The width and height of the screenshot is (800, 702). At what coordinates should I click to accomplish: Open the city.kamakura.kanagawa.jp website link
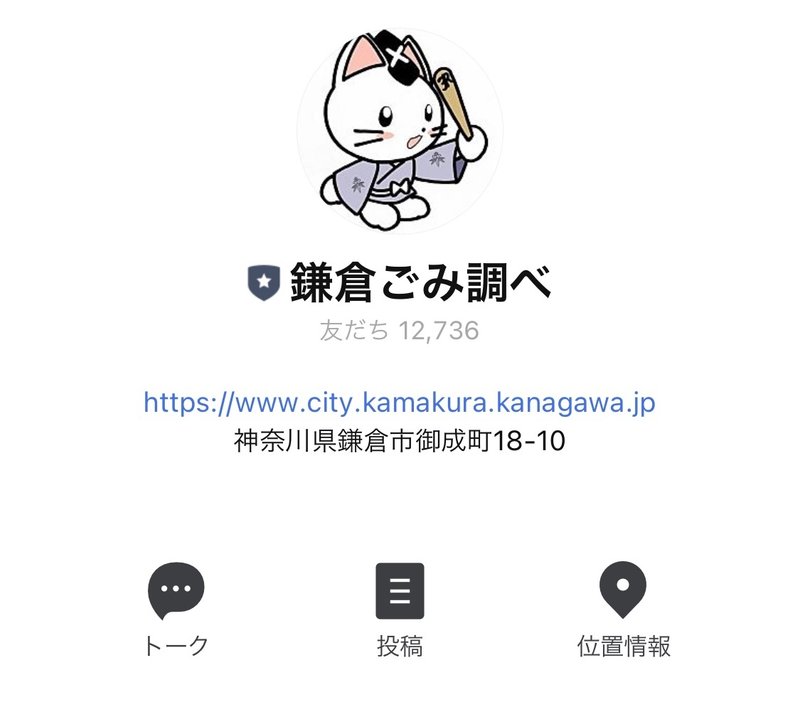399,403
